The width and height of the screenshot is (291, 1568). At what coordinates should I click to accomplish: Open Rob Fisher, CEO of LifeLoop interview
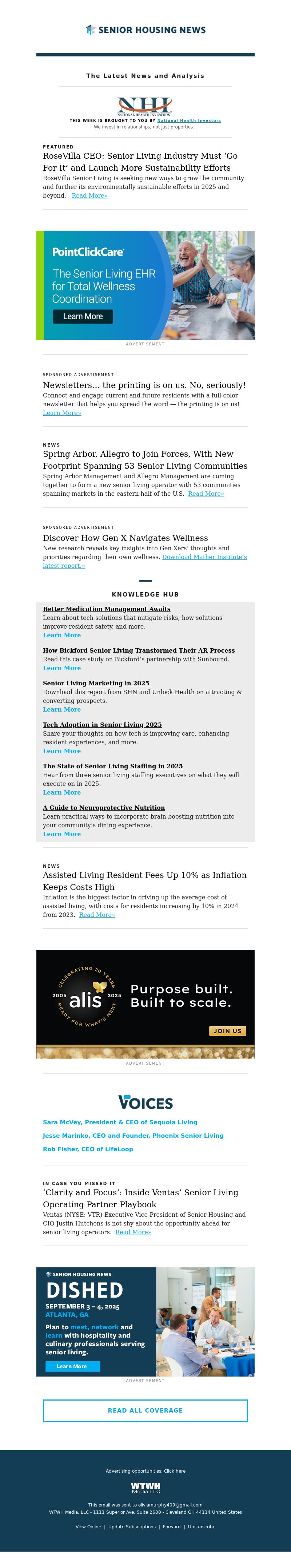88,1149
